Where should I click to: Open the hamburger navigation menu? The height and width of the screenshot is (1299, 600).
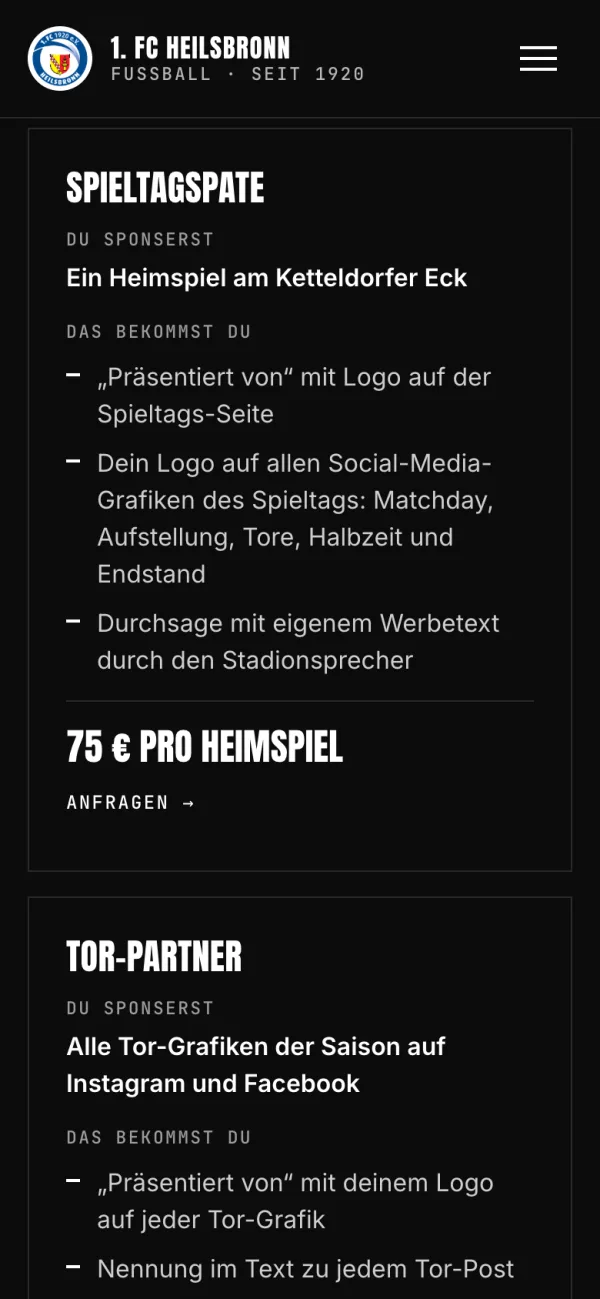coord(538,59)
